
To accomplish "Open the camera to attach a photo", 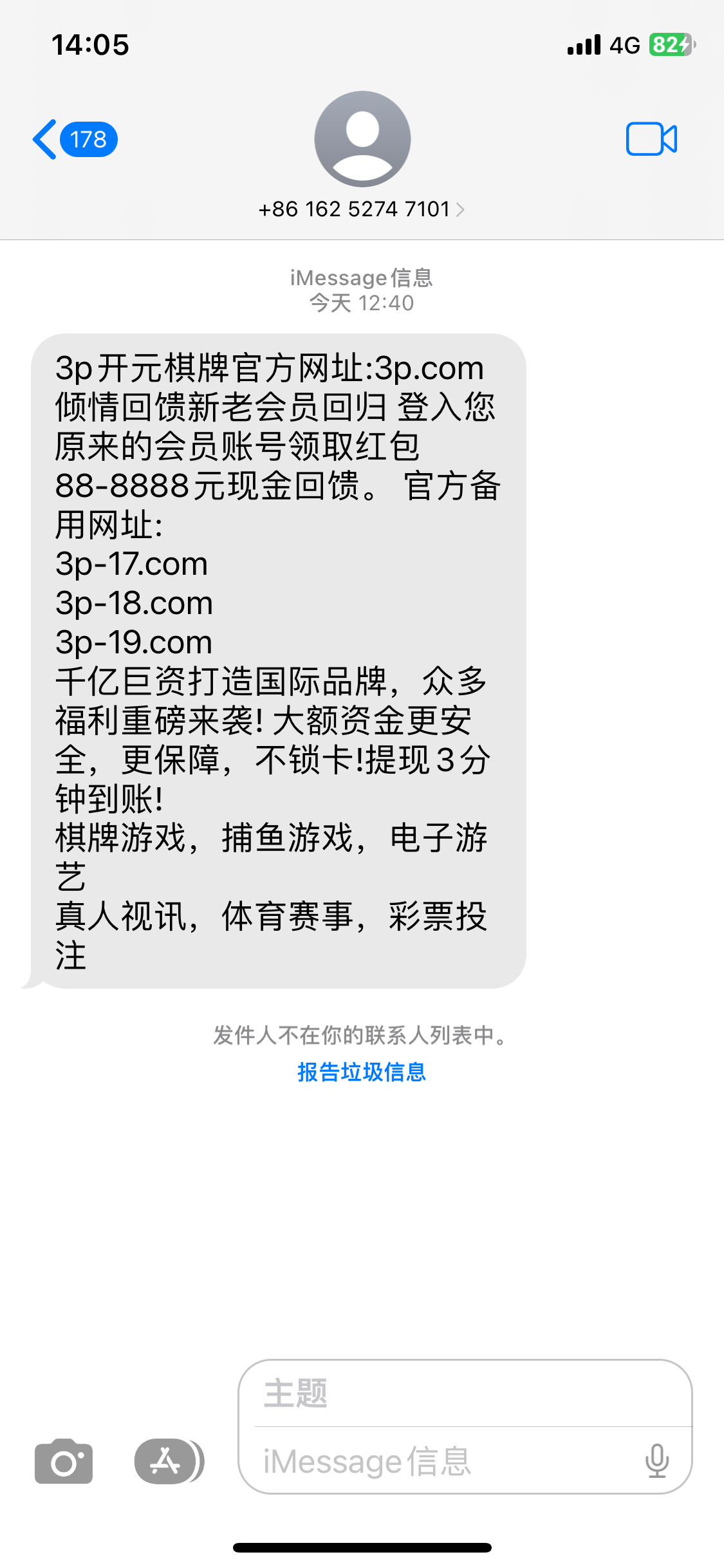I will coord(64,1461).
